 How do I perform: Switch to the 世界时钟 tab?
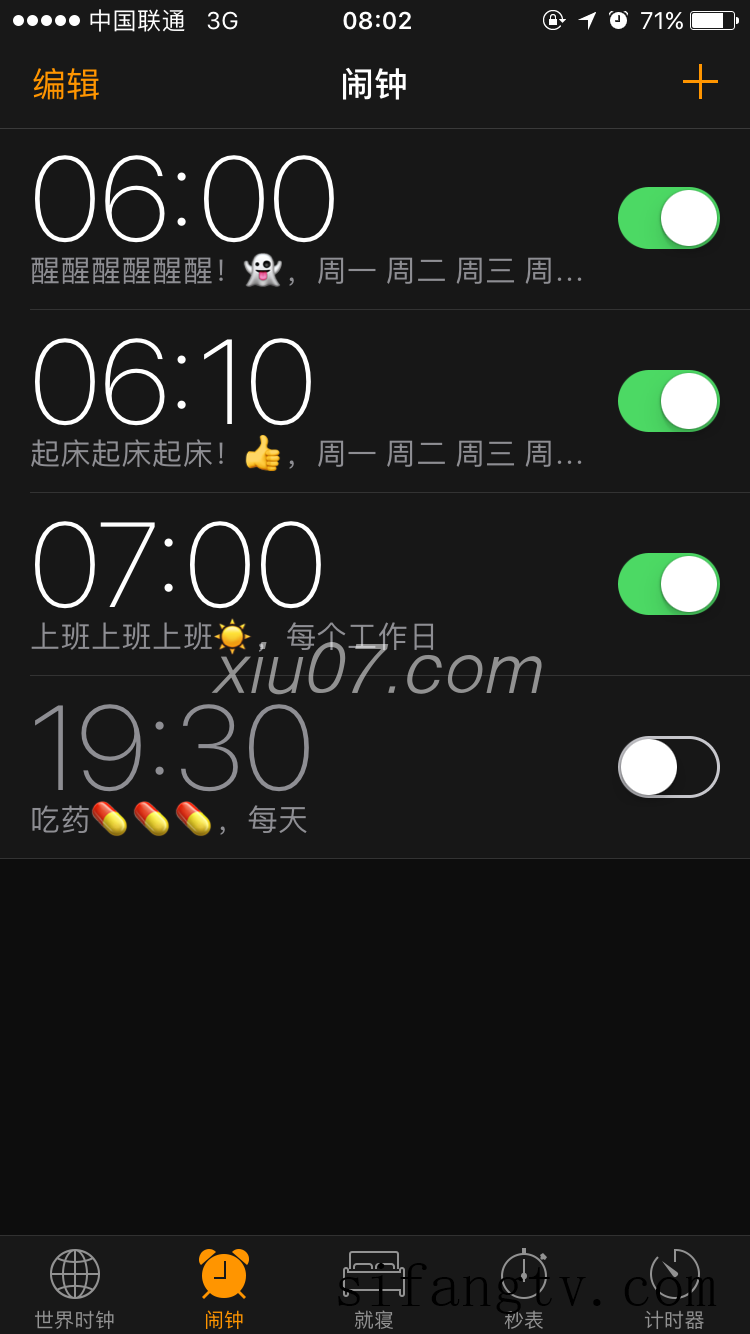point(75,1288)
